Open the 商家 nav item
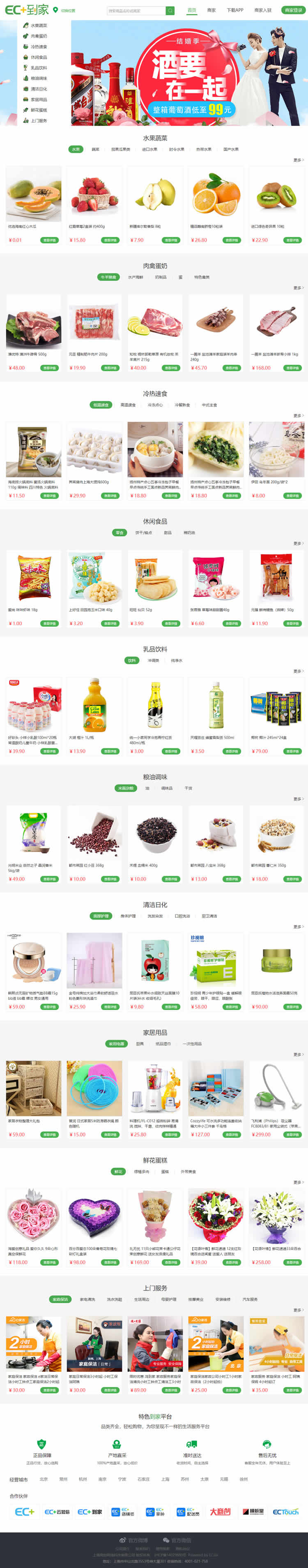 point(211,10)
